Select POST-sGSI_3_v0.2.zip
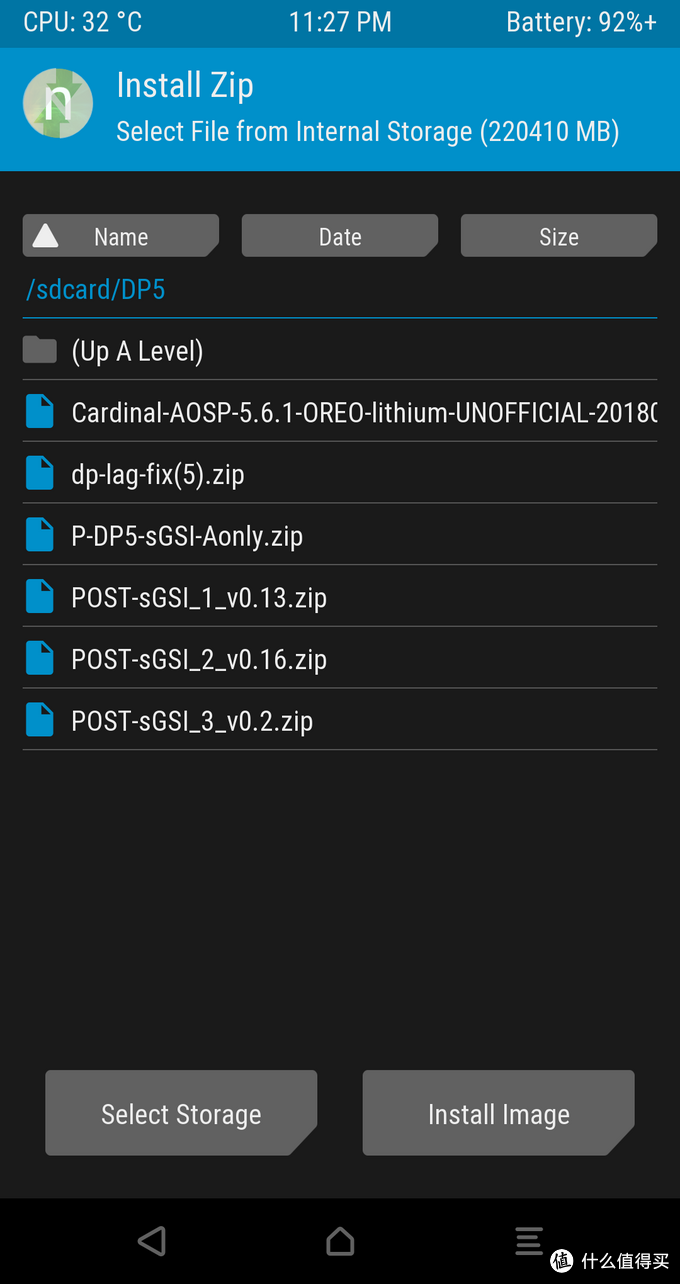Image resolution: width=680 pixels, height=1284 pixels. coord(192,721)
